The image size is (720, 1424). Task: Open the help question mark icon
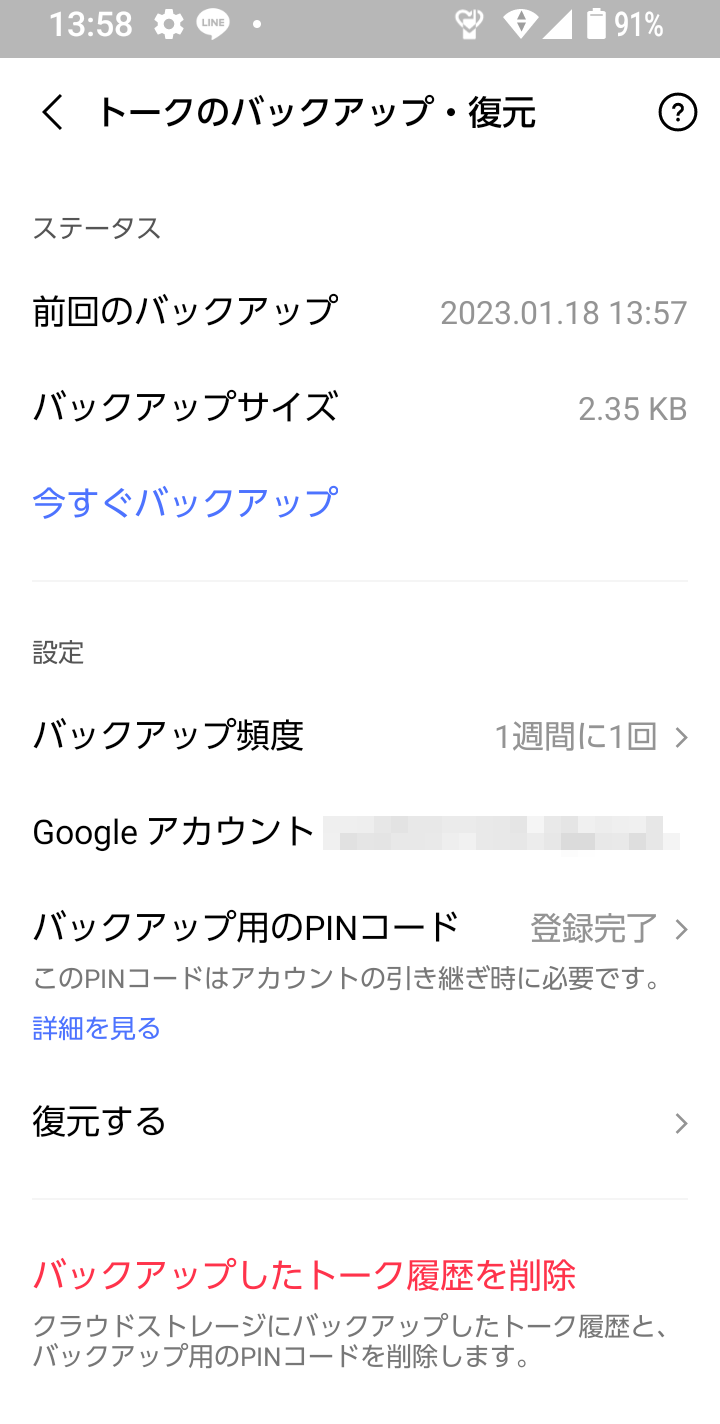pyautogui.click(x=677, y=112)
